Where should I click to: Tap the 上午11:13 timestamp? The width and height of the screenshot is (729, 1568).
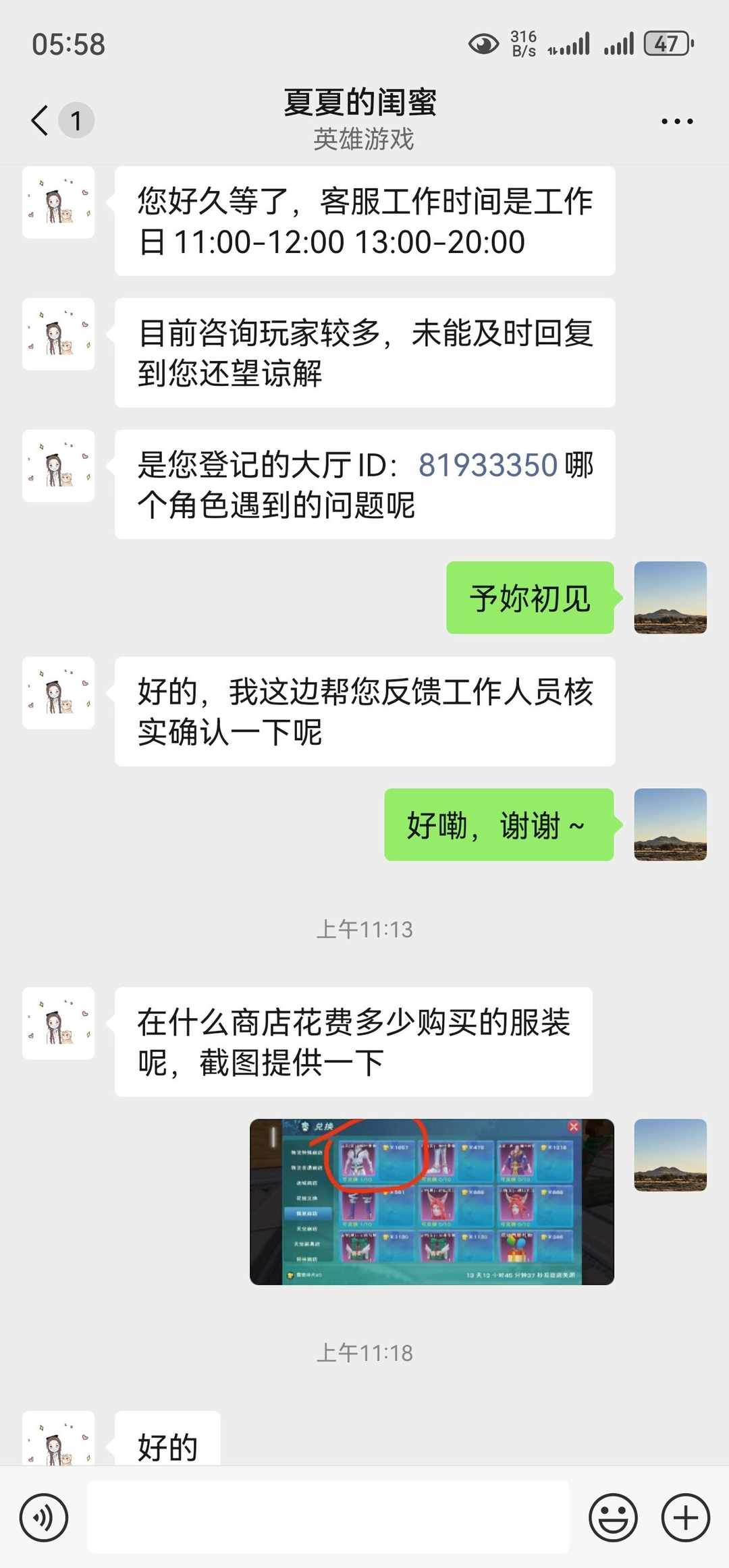tap(364, 927)
